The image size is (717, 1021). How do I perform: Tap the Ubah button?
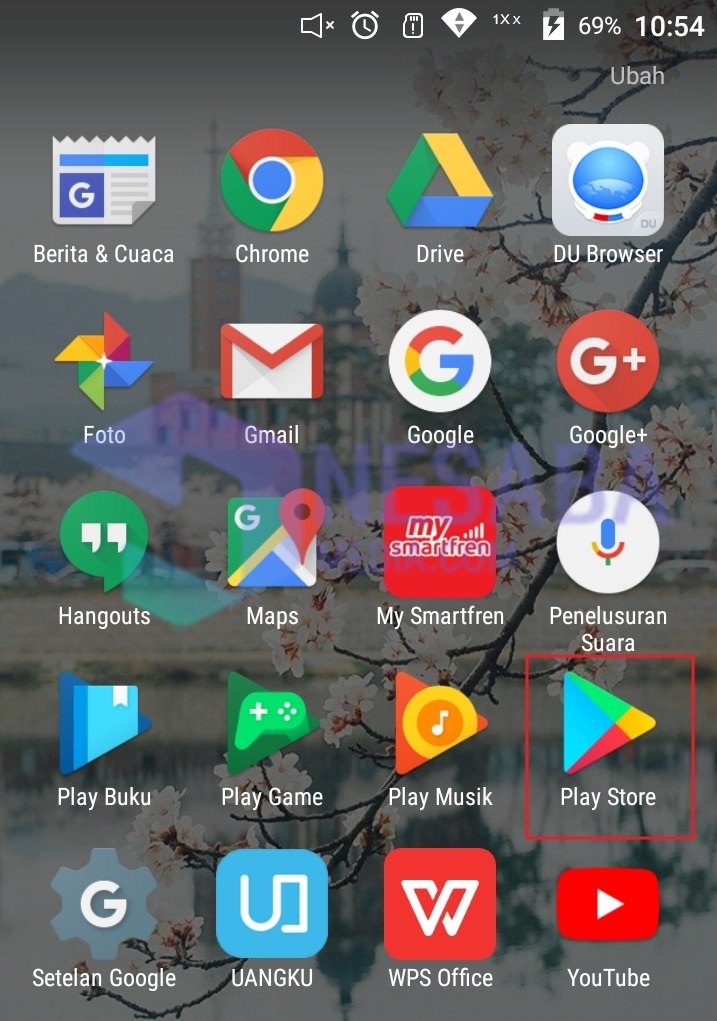[x=637, y=76]
